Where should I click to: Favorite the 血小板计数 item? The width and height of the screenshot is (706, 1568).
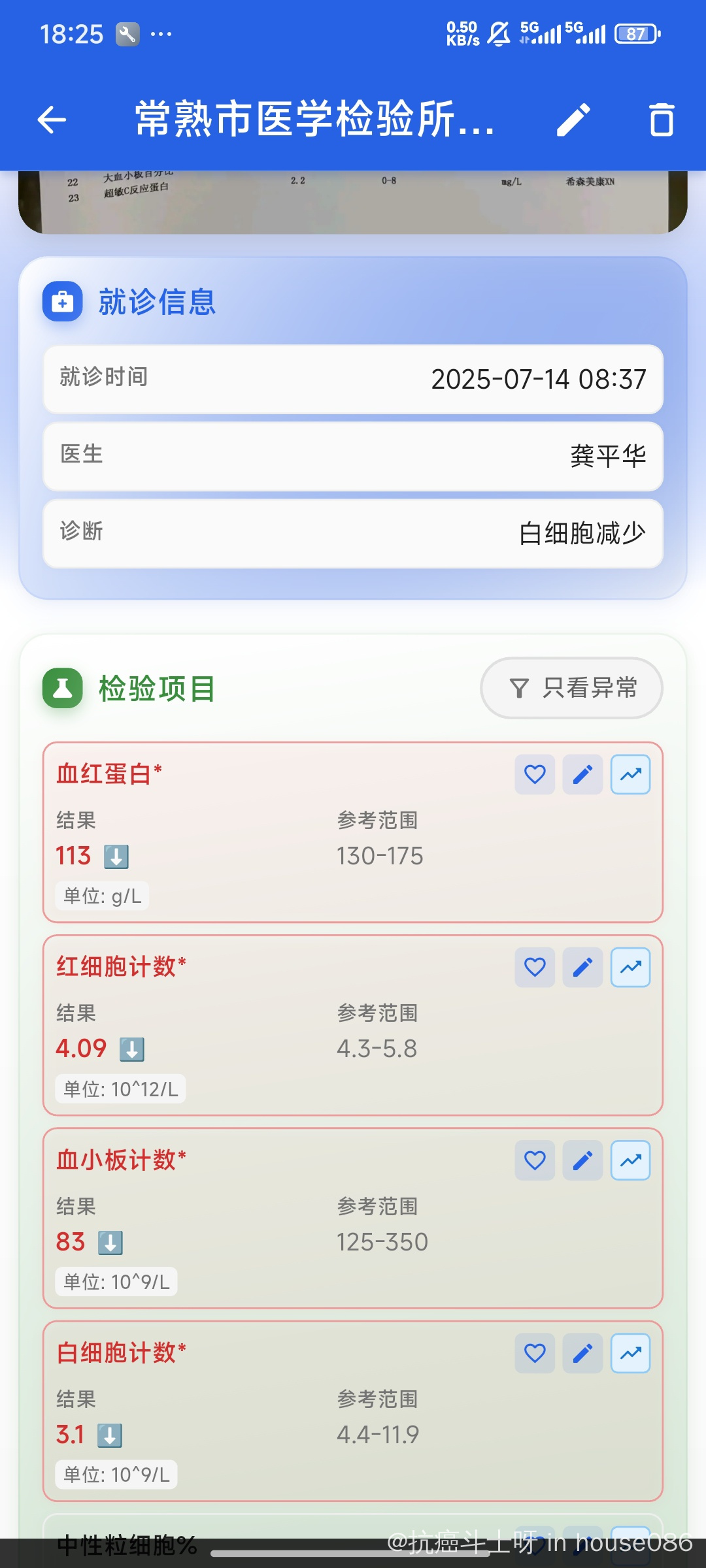[535, 1160]
